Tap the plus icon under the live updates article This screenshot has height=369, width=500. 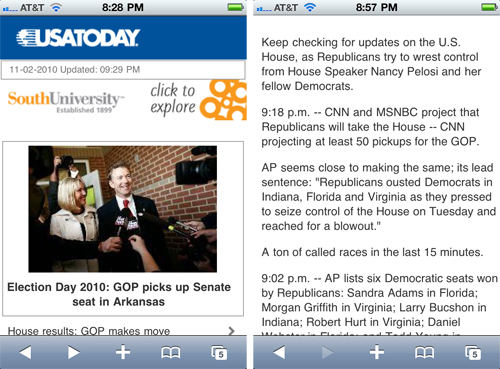377,352
